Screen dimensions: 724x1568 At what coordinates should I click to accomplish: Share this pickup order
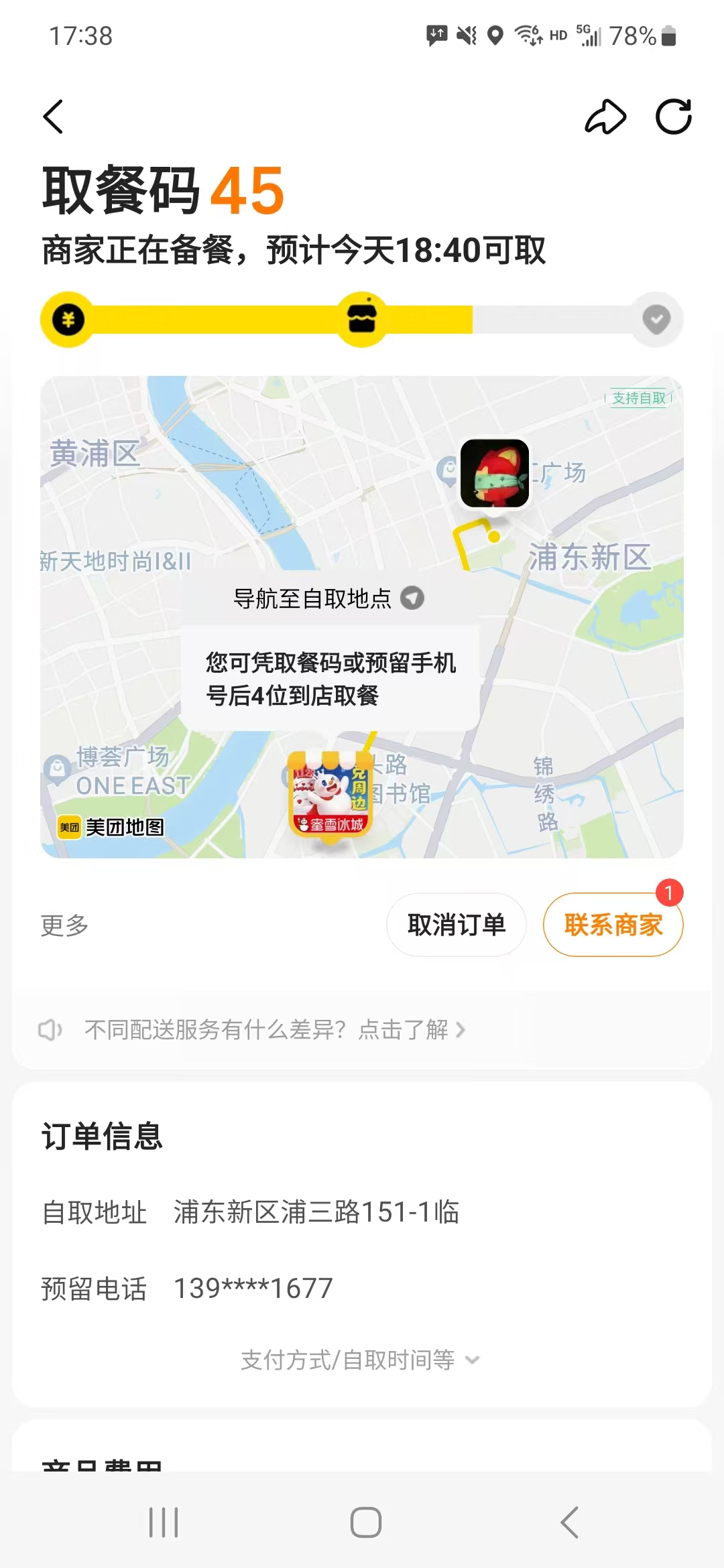(x=605, y=117)
